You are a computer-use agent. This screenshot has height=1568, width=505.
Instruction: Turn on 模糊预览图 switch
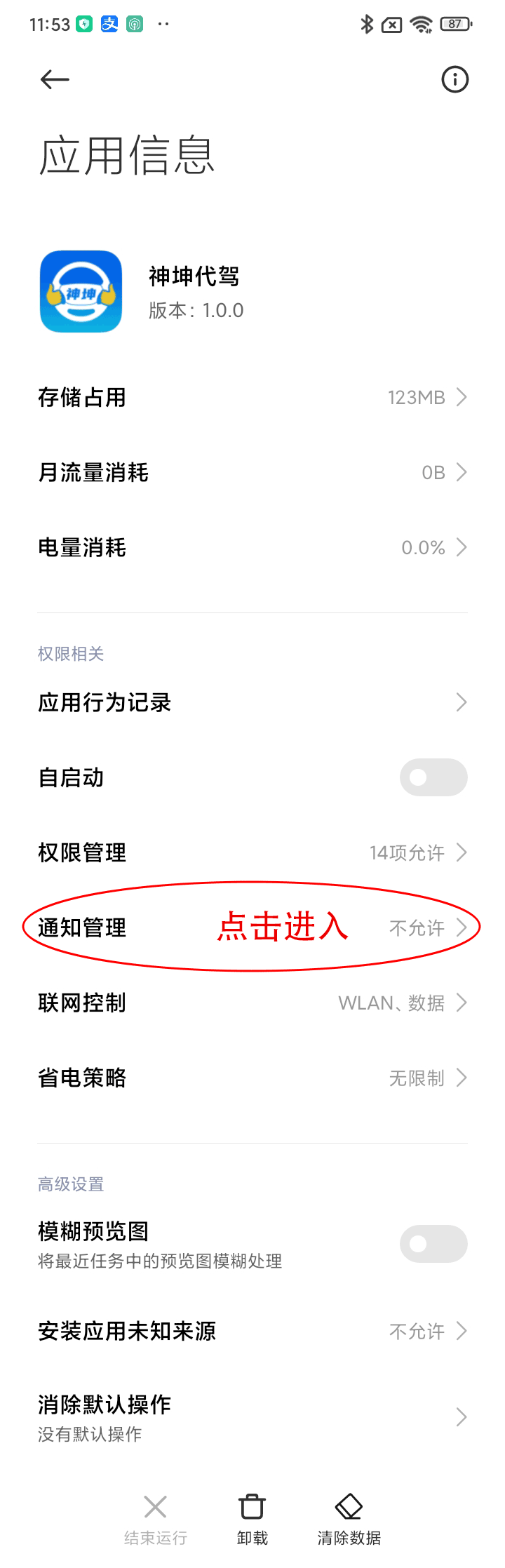point(433,1244)
